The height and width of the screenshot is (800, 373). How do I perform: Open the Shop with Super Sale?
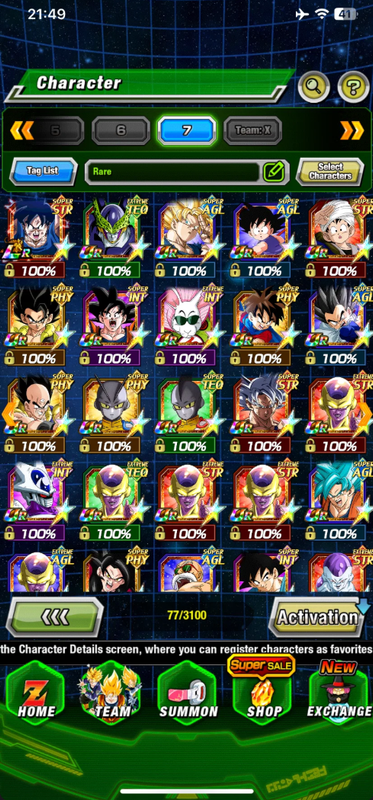[x=262, y=691]
